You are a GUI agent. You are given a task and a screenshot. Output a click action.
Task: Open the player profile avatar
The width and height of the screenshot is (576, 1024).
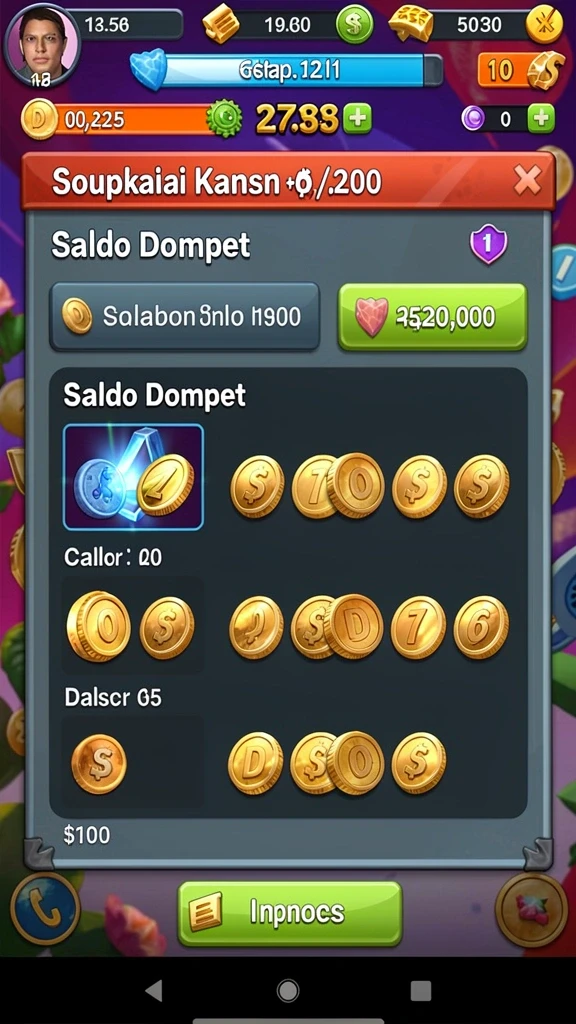[x=42, y=44]
